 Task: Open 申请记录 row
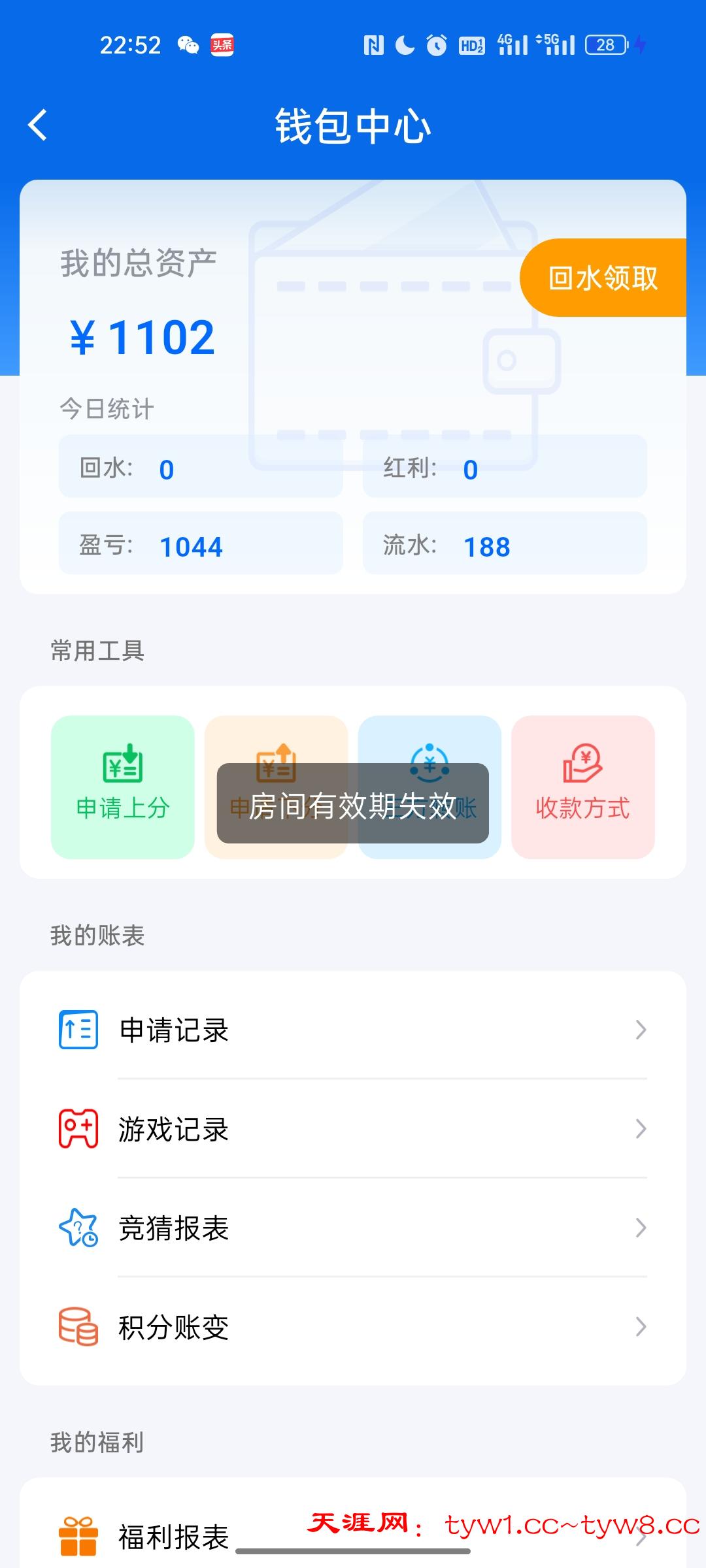tap(352, 1030)
